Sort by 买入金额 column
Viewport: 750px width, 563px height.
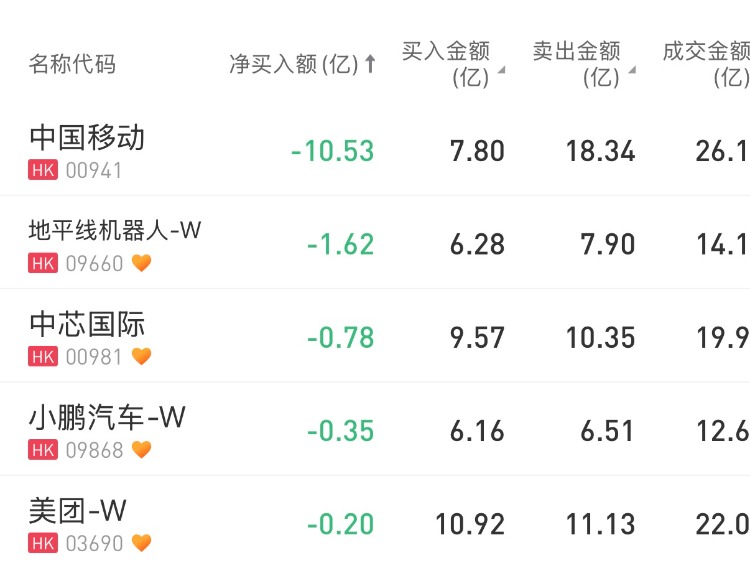452,63
